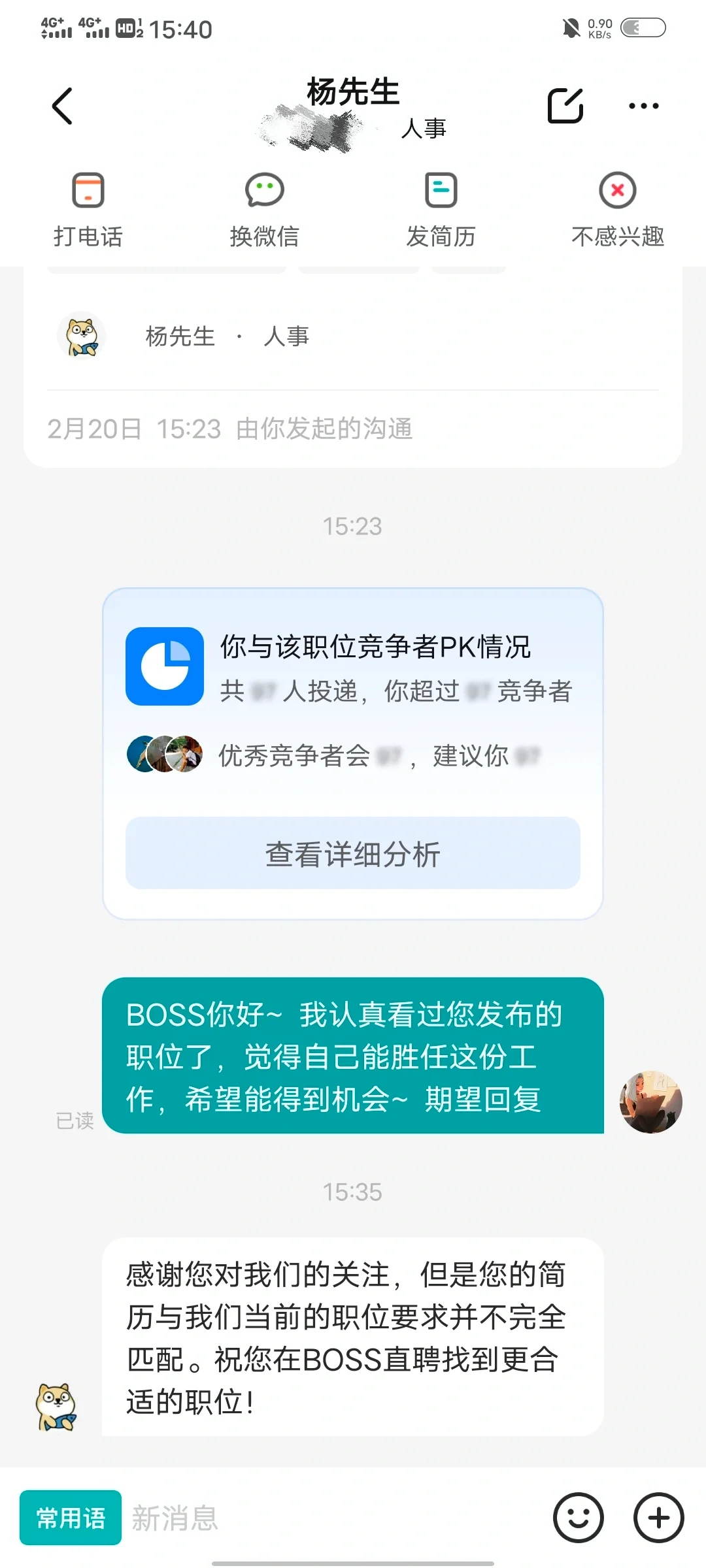Open the competitor PK analysis card
The image size is (706, 1568).
point(352,693)
